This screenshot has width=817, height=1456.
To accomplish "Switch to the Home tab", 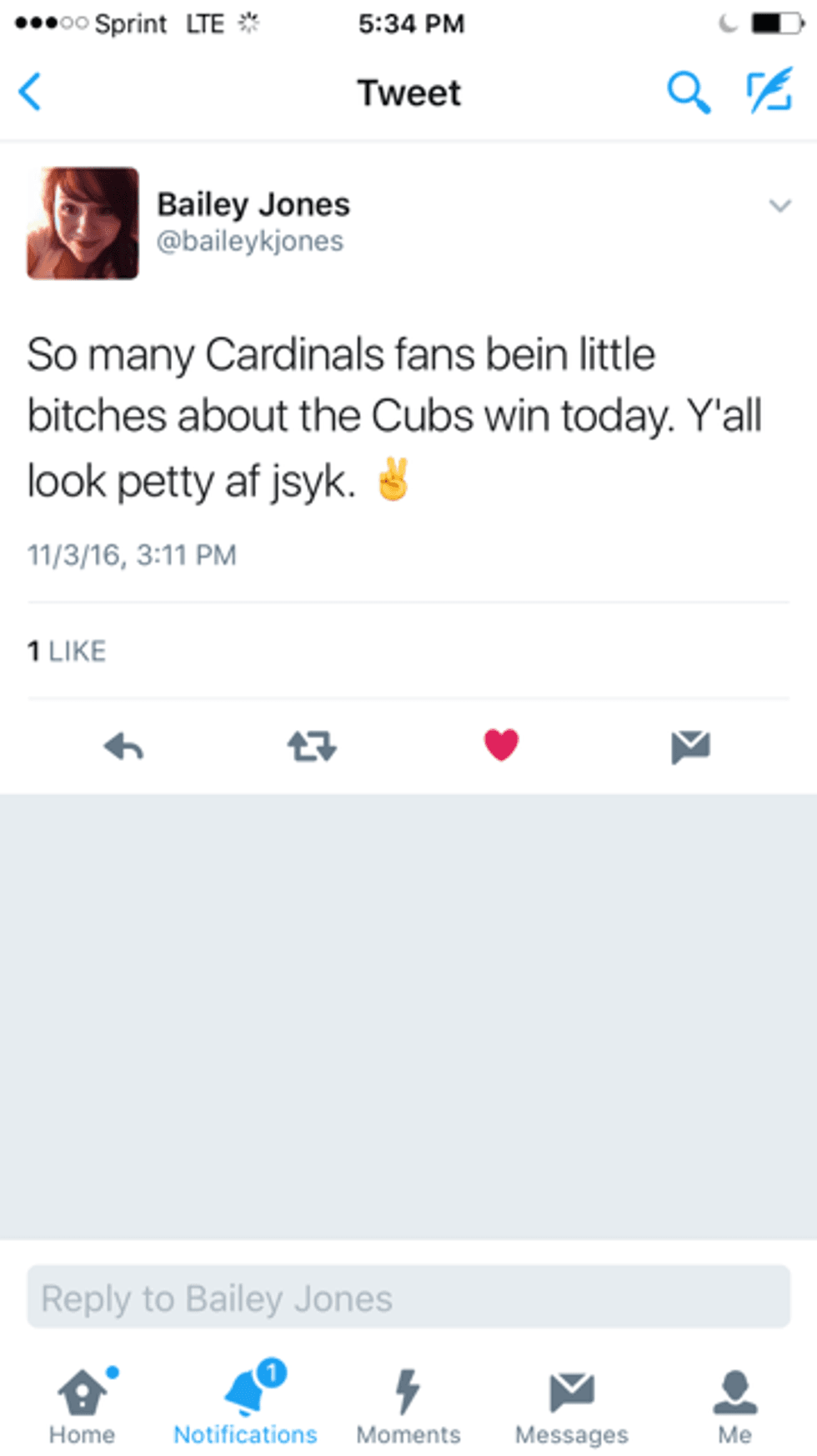I will coord(82,1406).
